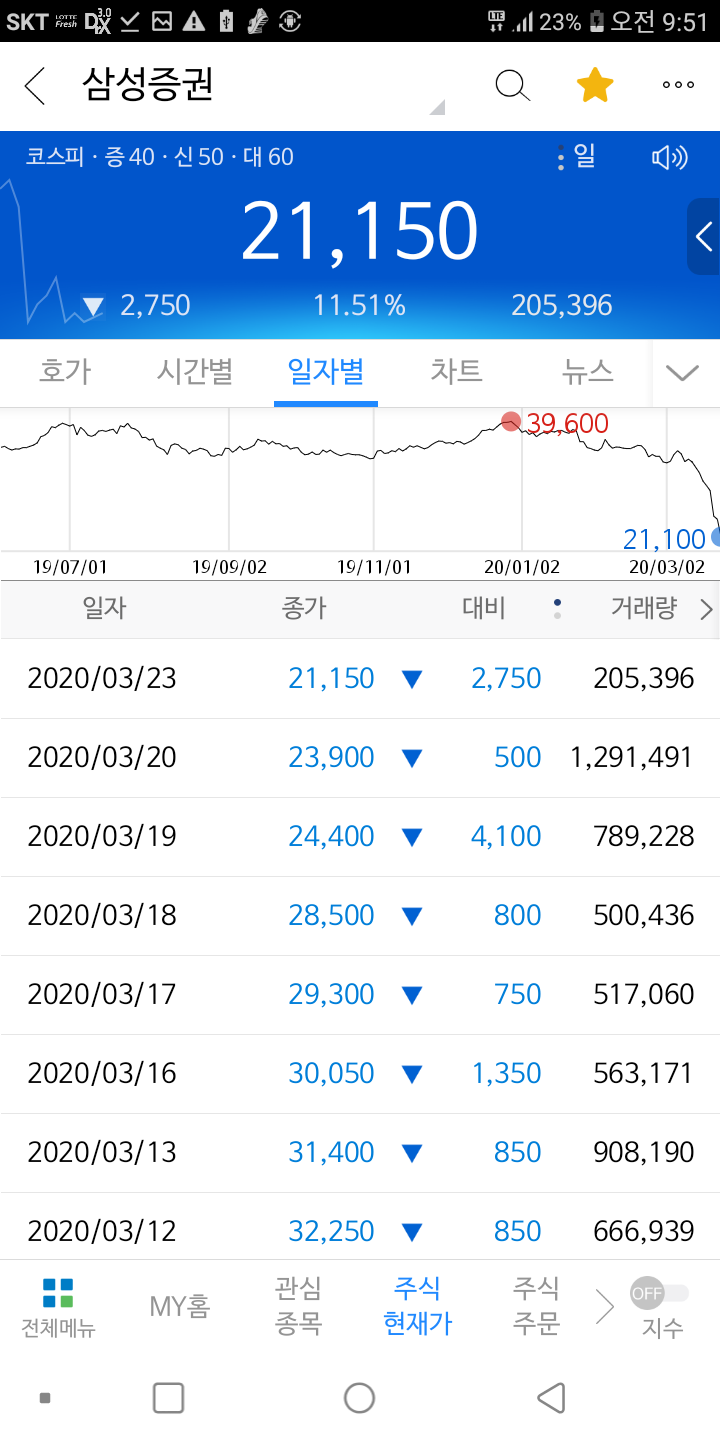Viewport: 720px width, 1440px height.
Task: Expand the side panel arrow
Action: tap(704, 237)
